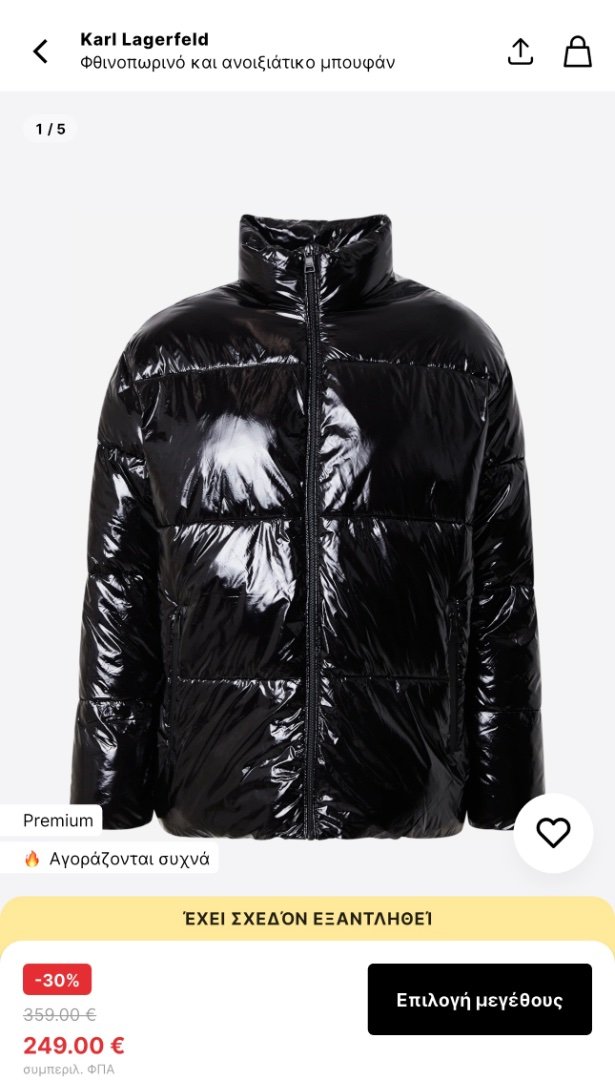Open the jacket product photo
The height and width of the screenshot is (1080, 615).
307,527
